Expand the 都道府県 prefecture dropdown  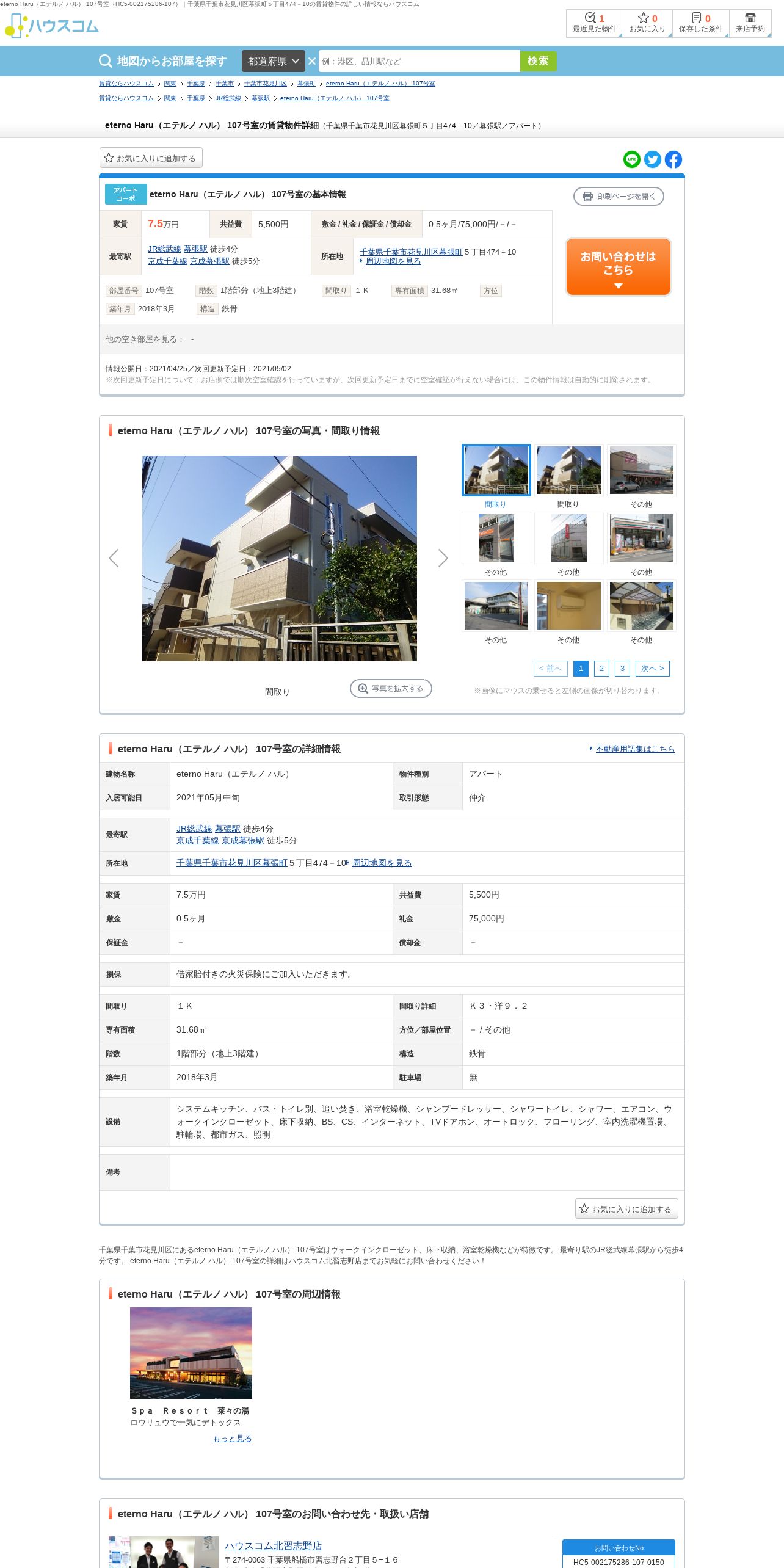[274, 61]
